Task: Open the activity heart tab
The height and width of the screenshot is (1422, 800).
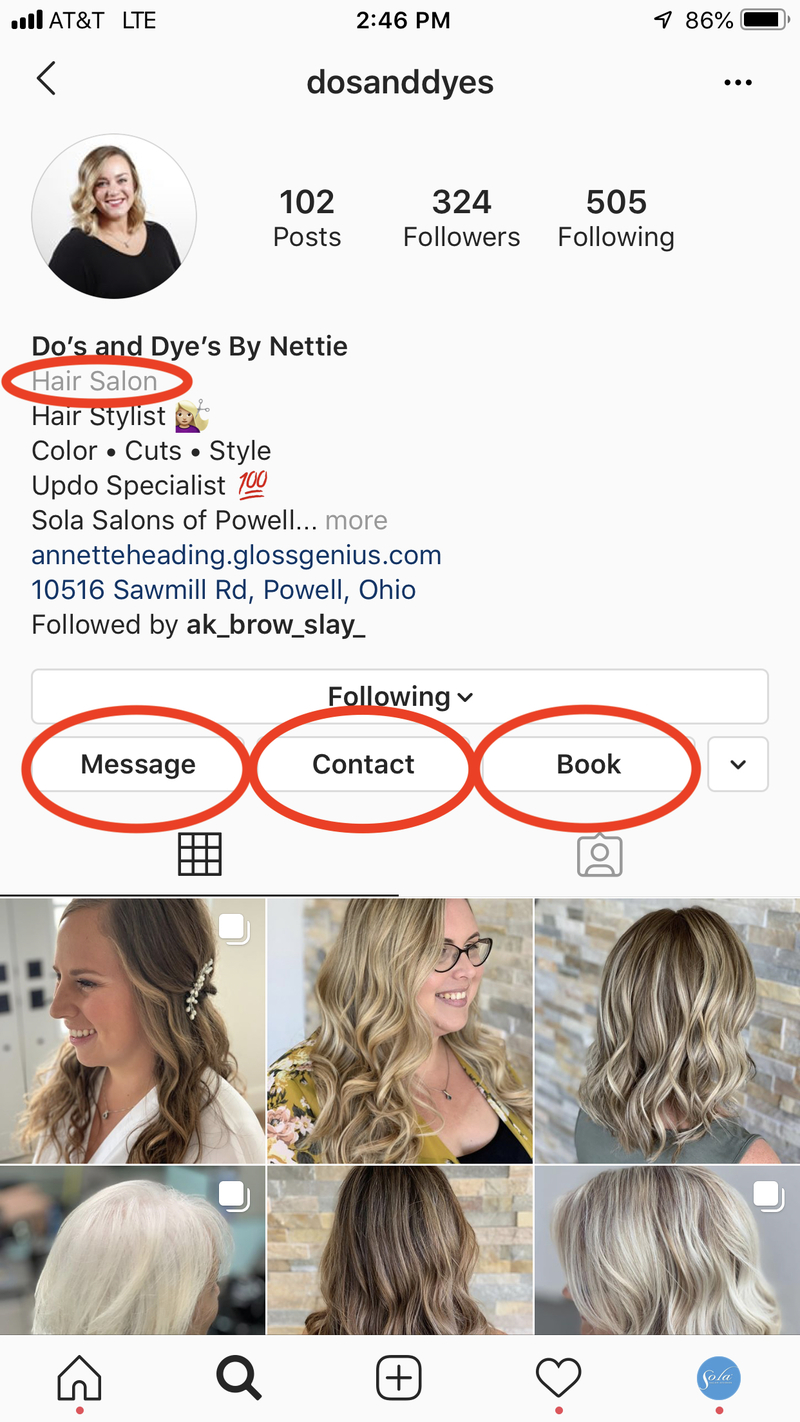Action: coord(559,1379)
